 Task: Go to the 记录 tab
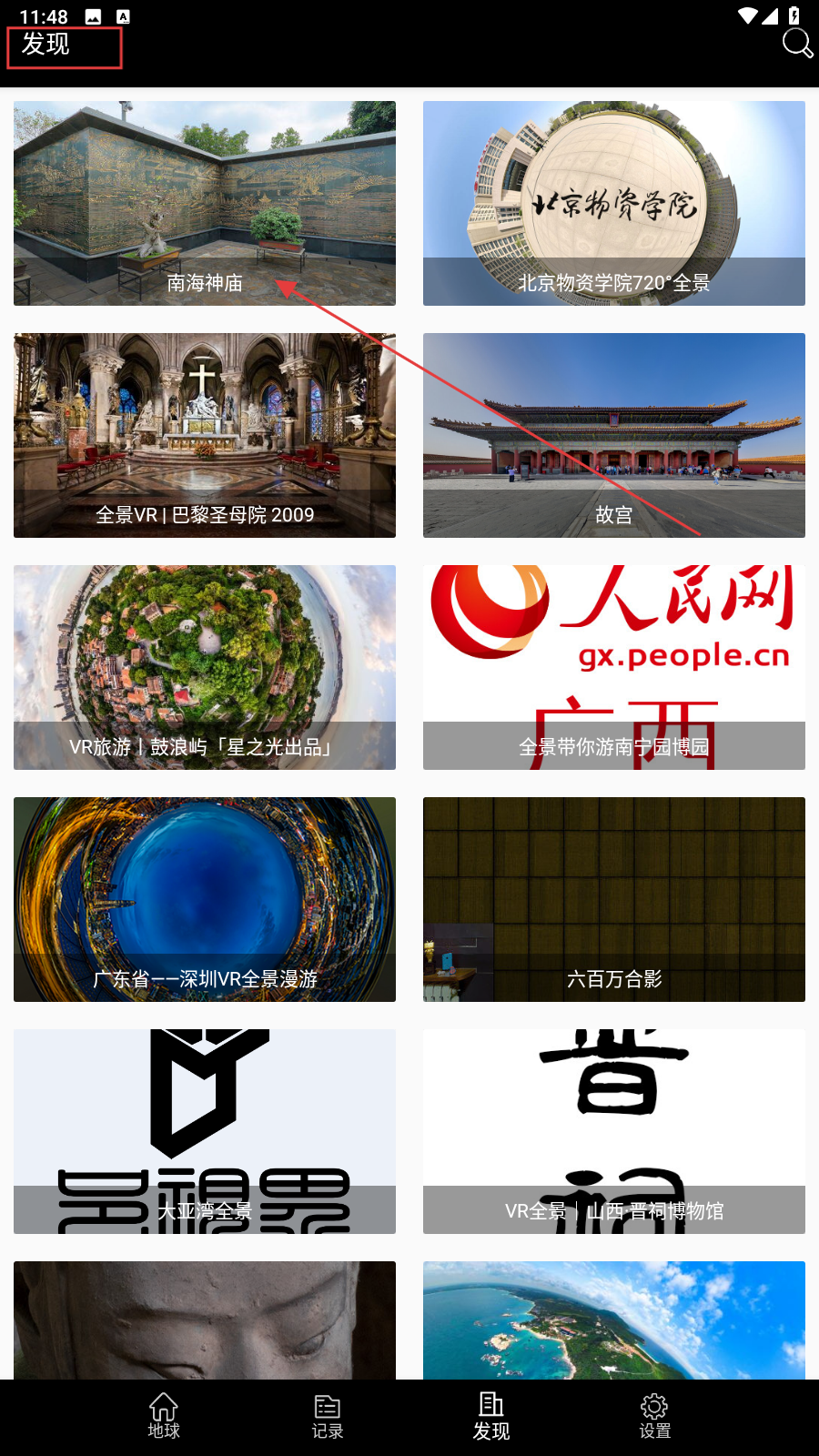coord(328,1416)
